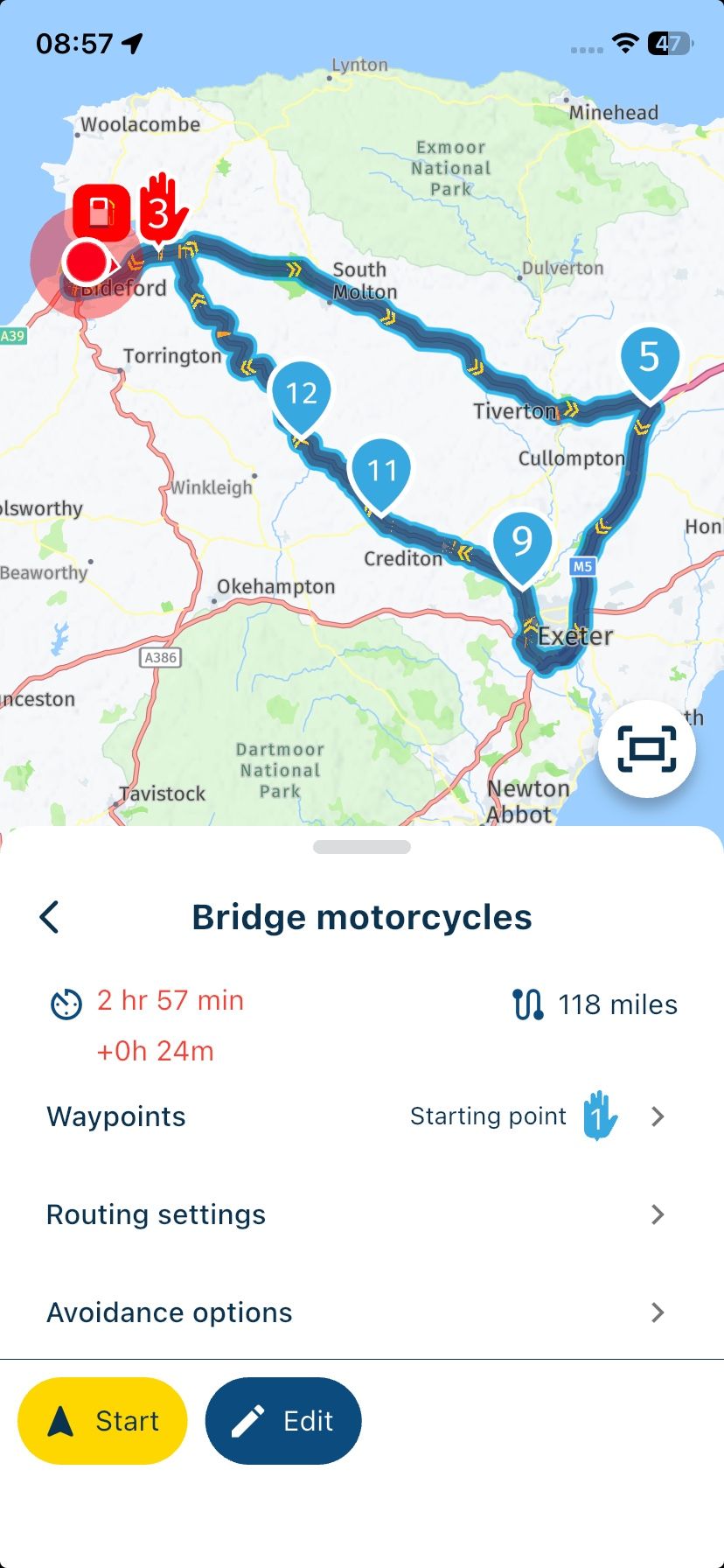Start navigation for this route

click(x=102, y=1421)
